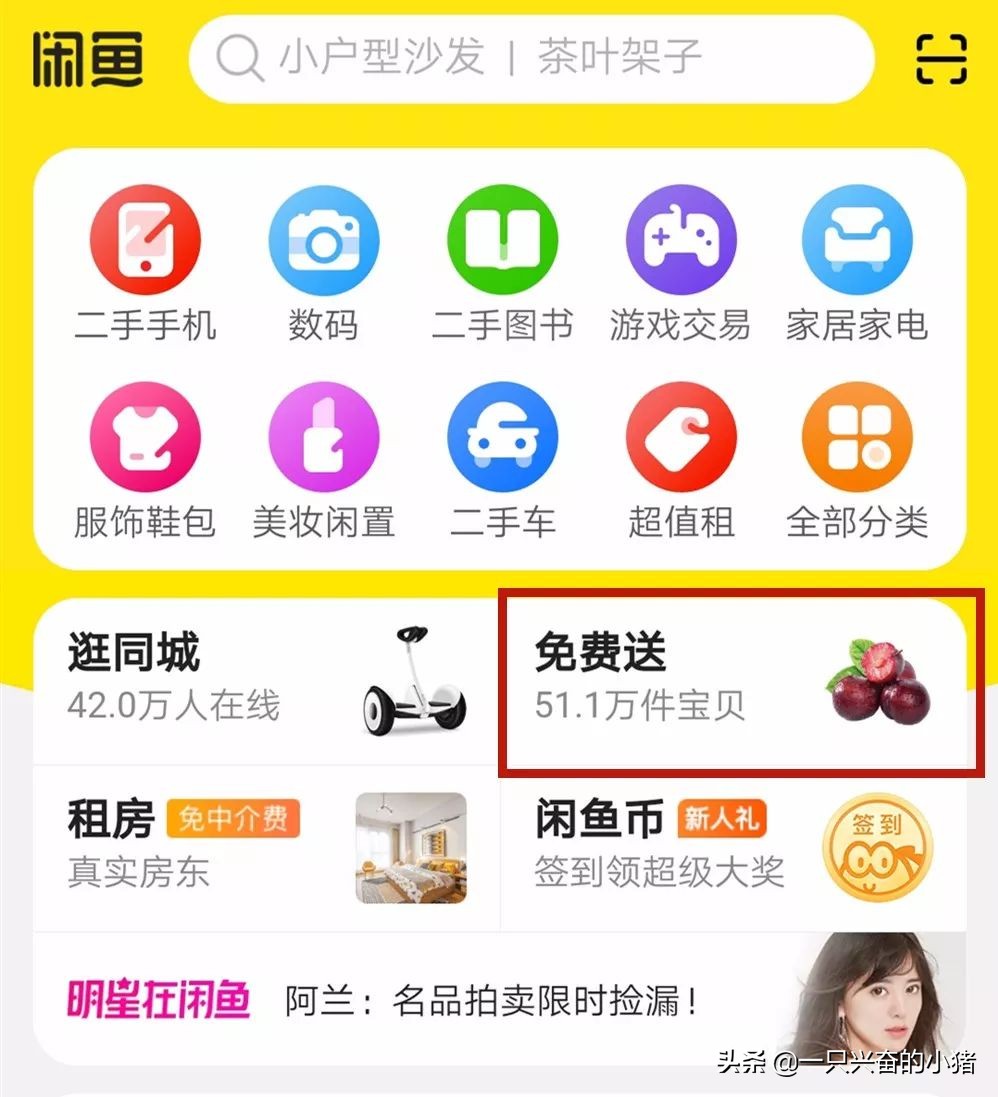Open 游戏交易 gamepad icon
The height and width of the screenshot is (1097, 998).
680,238
